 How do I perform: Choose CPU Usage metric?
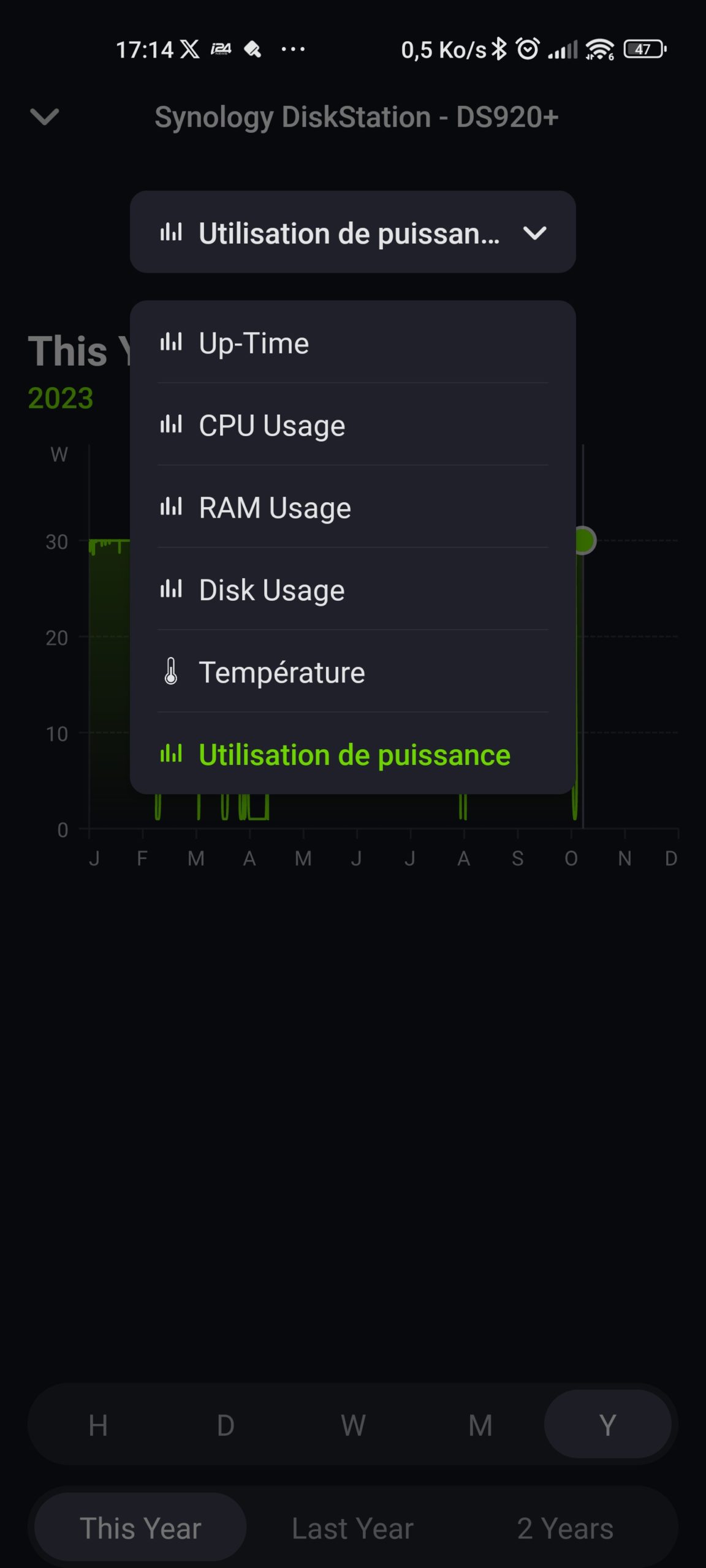(x=352, y=425)
